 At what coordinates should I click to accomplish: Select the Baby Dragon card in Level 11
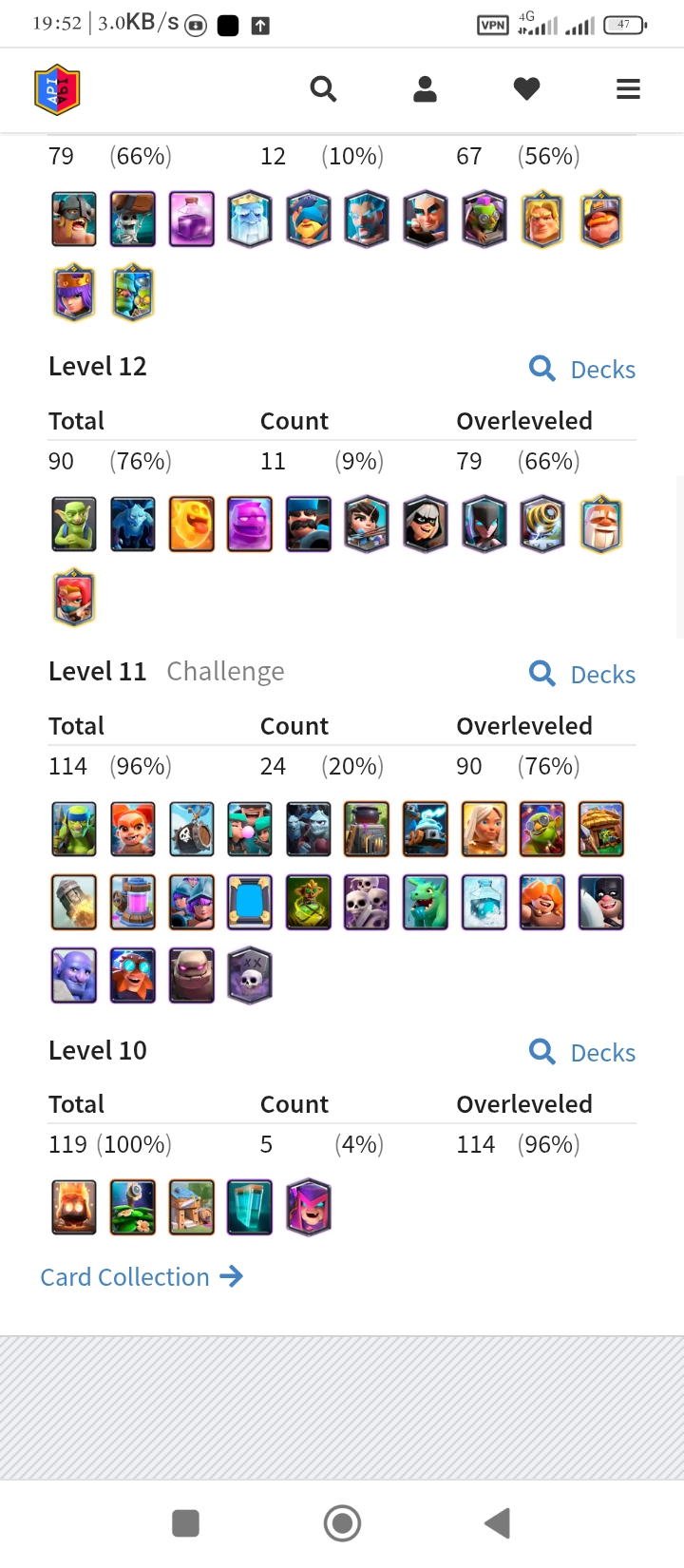pyautogui.click(x=425, y=902)
